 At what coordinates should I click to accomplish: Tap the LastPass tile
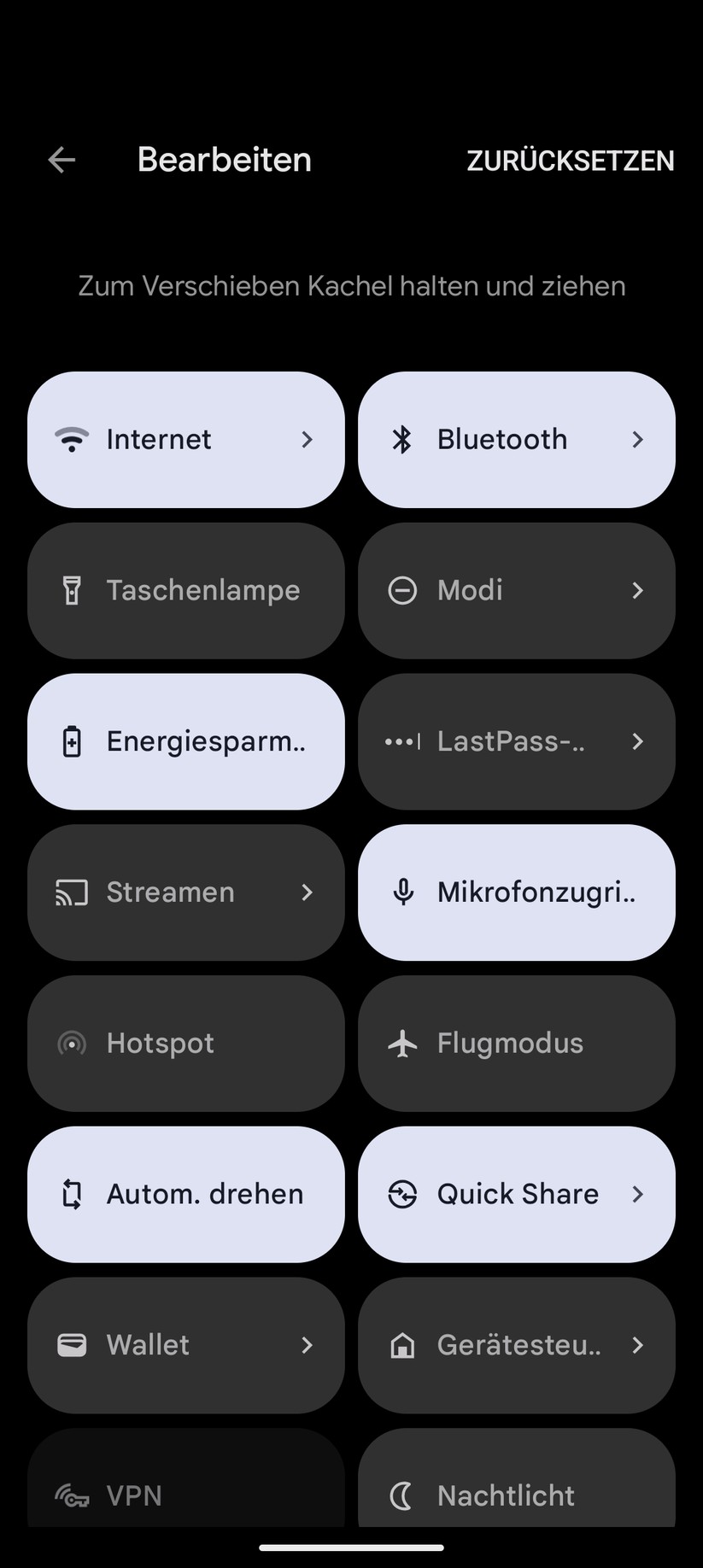(x=516, y=742)
